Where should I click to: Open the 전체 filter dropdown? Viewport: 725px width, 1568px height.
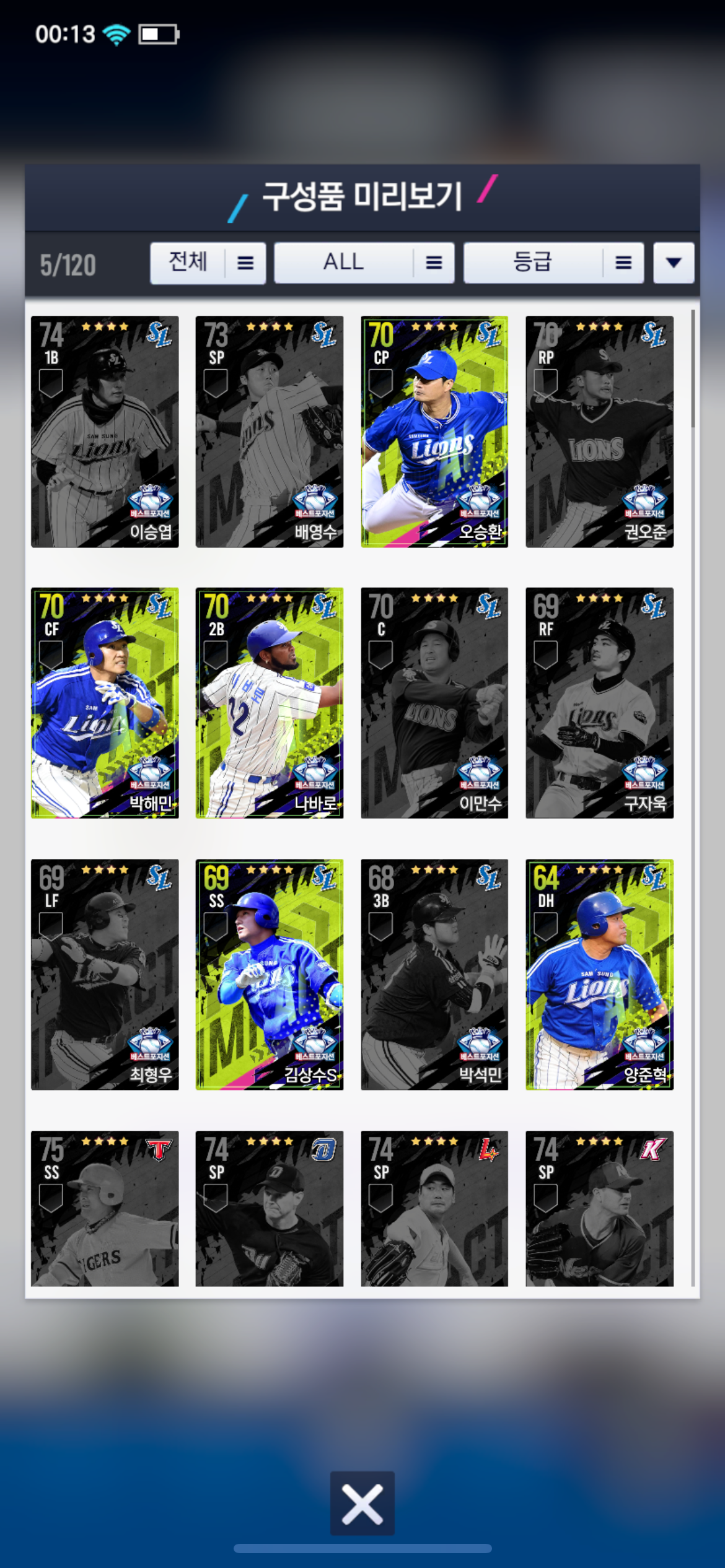point(208,263)
